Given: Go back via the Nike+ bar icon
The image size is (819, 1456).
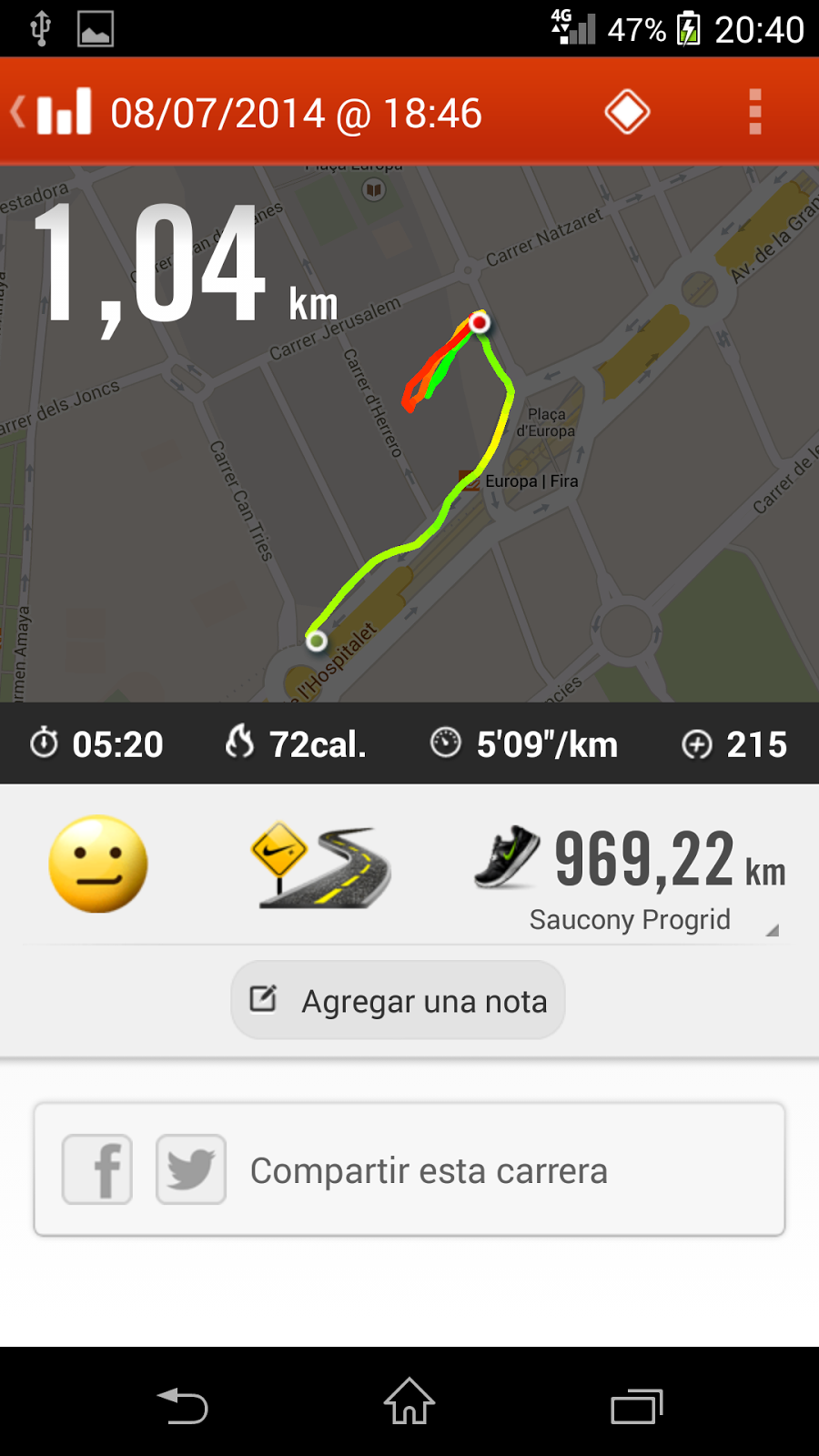Looking at the screenshot, I should pyautogui.click(x=53, y=113).
